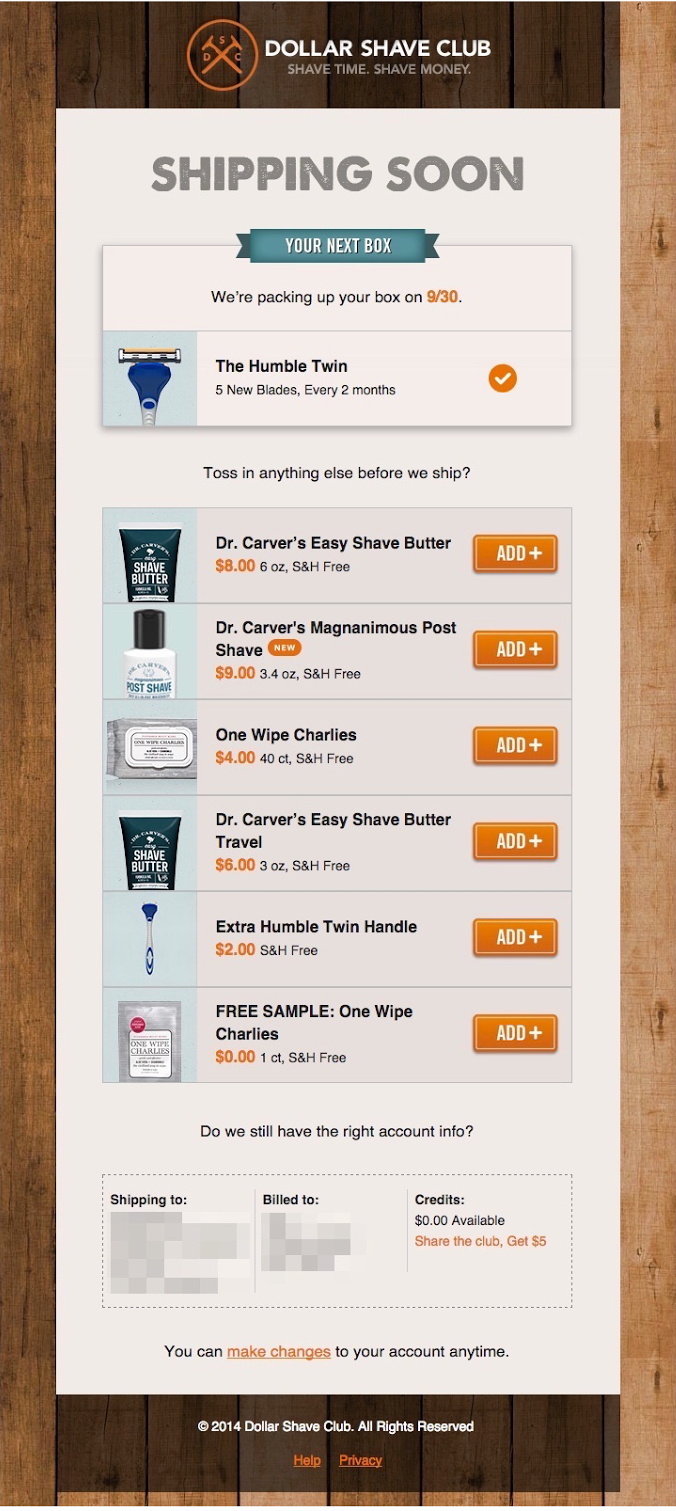Open the Privacy link

(x=360, y=1460)
